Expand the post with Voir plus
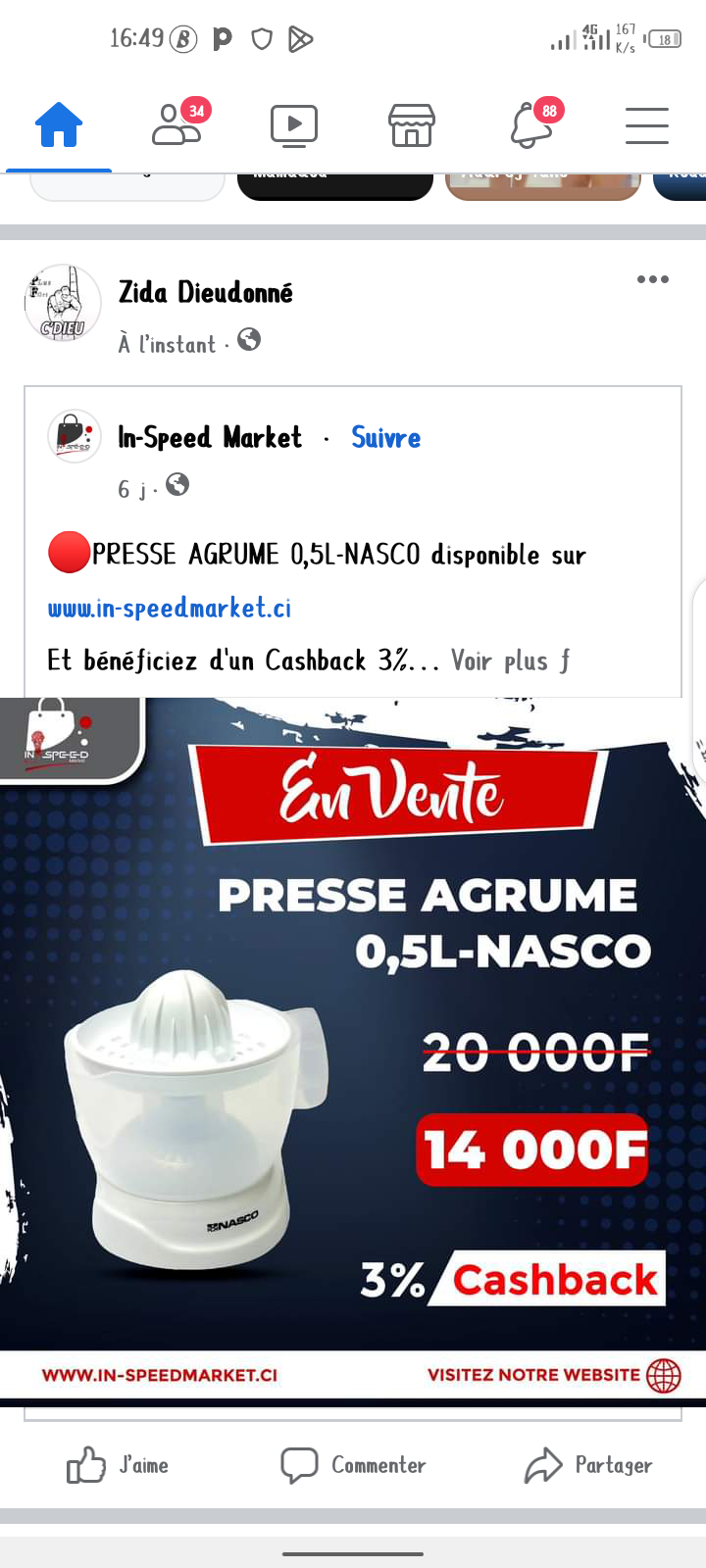Screen dimensions: 706x1568 pyautogui.click(x=499, y=661)
